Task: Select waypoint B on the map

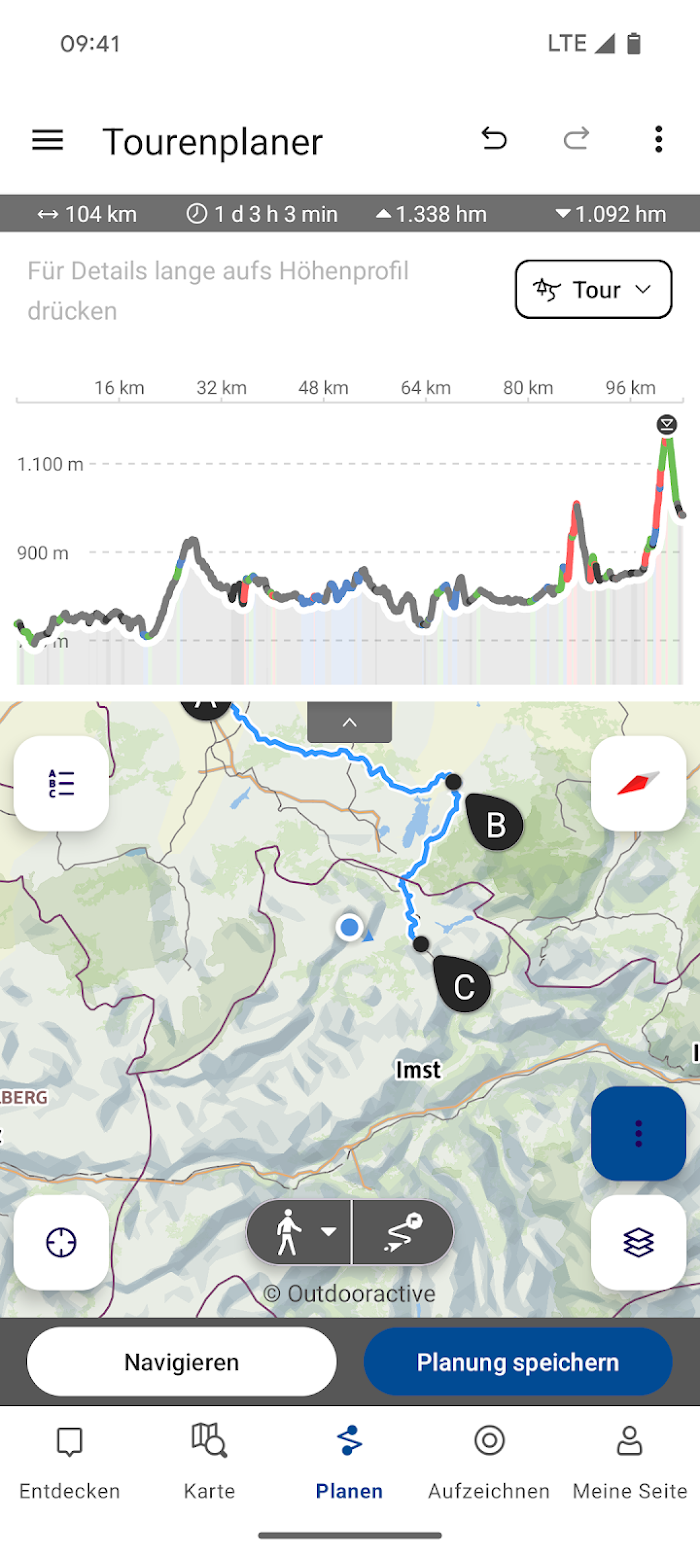Action: point(493,822)
